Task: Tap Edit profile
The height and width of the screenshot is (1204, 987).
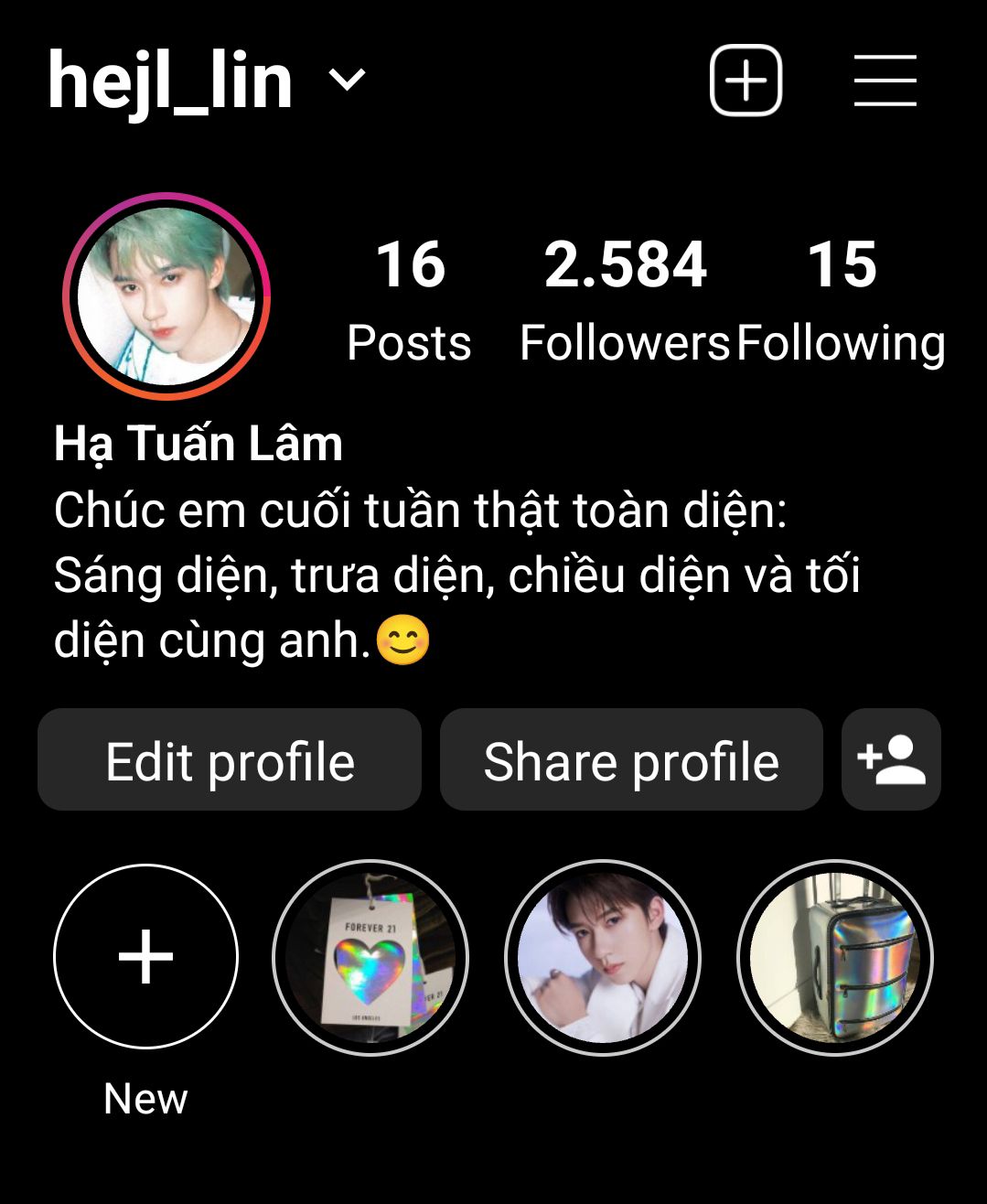Action: pyautogui.click(x=230, y=760)
